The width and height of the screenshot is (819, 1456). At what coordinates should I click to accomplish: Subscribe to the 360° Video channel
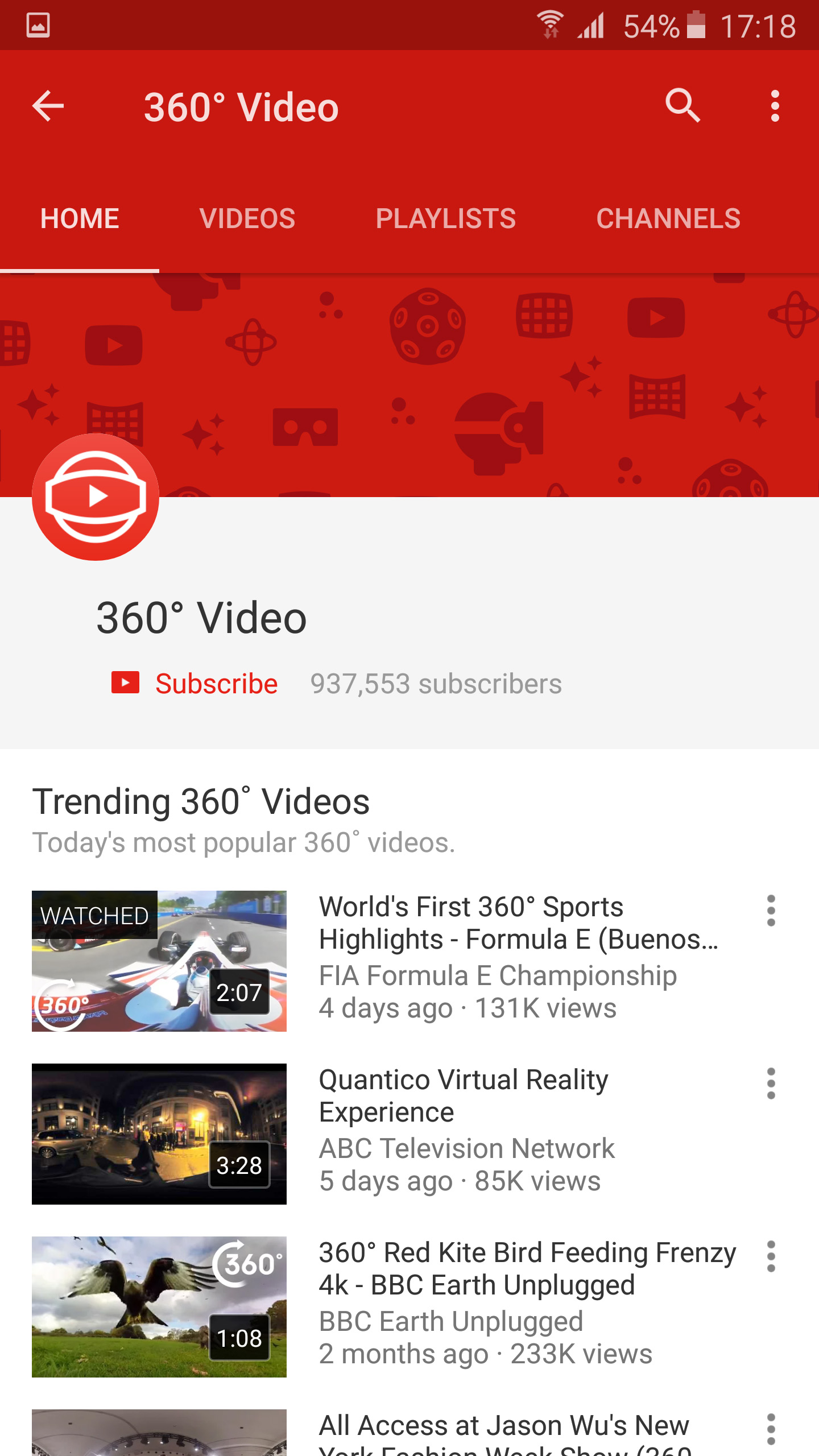click(195, 683)
